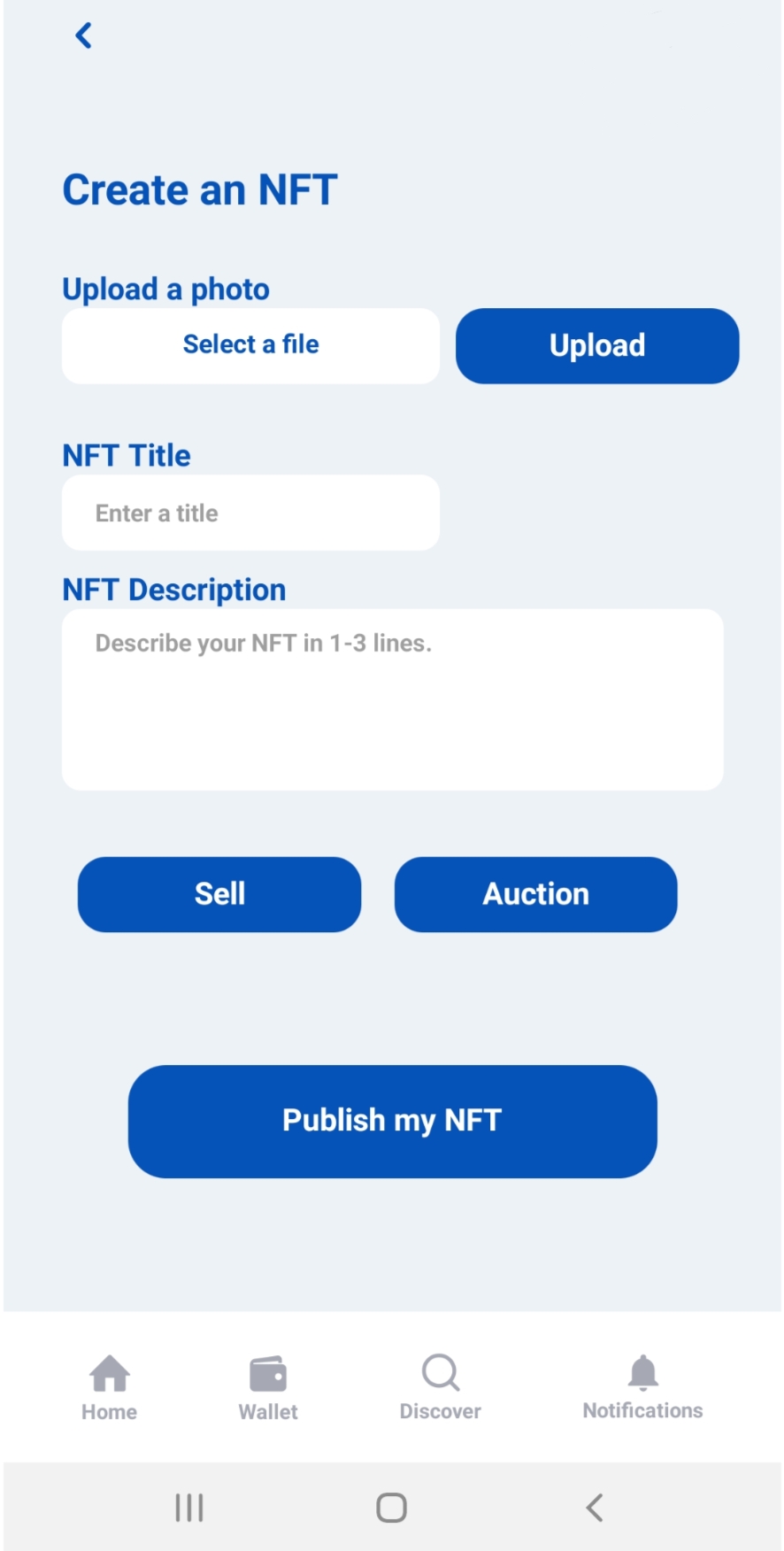Choose the Auction option
The width and height of the screenshot is (784, 1551).
535,894
